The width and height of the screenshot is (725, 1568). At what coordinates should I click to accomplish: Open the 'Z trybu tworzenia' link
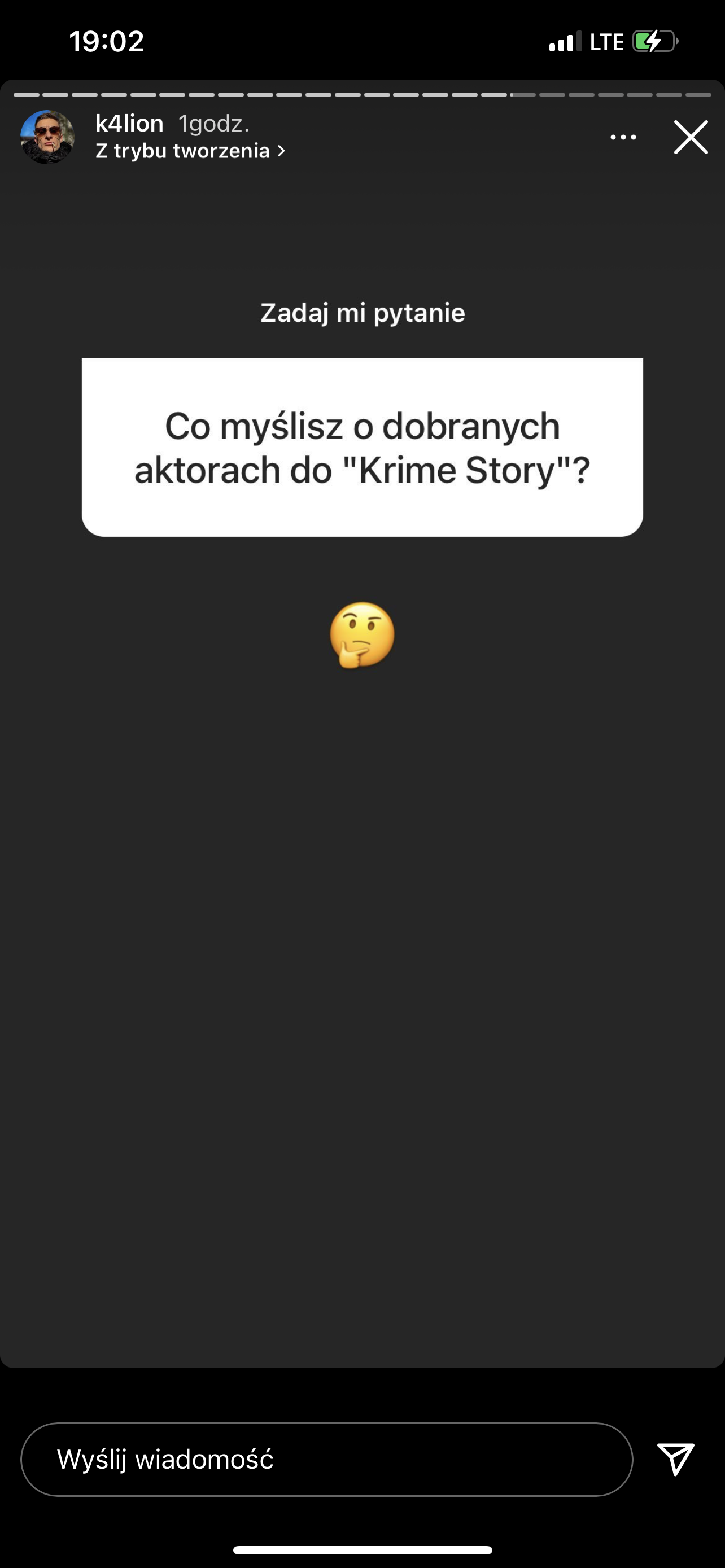(x=190, y=151)
